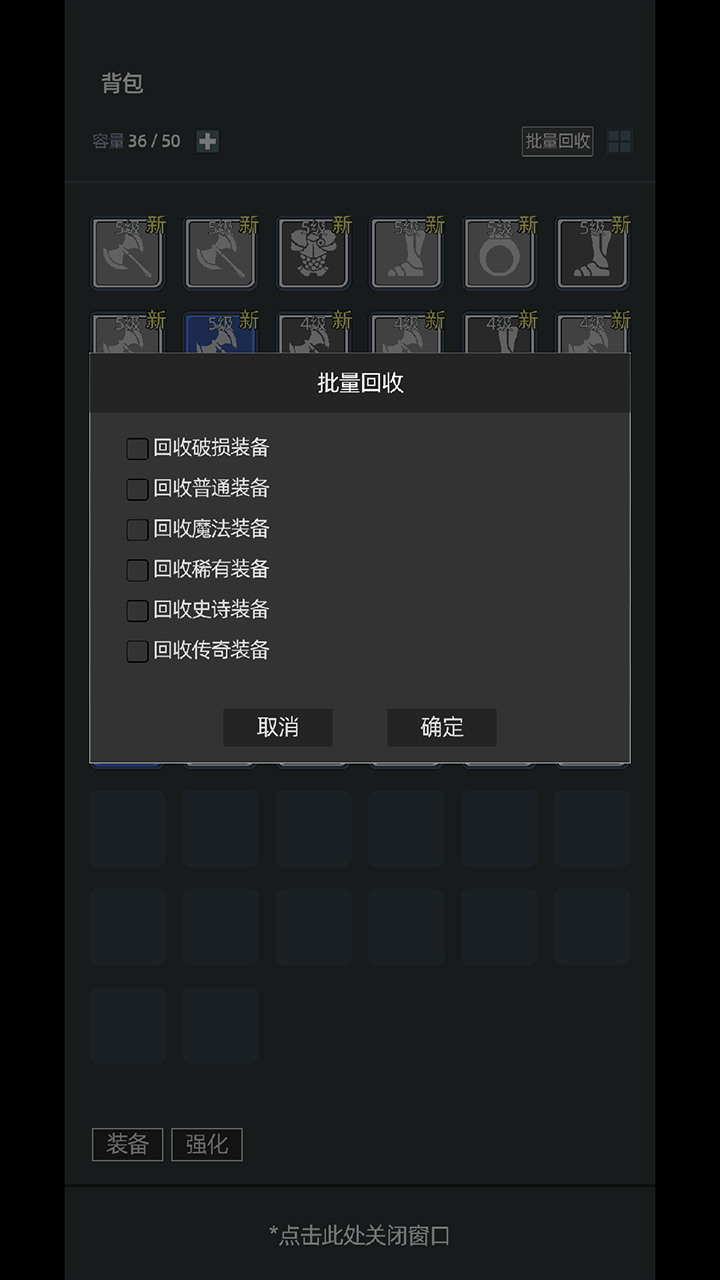Toggle the 回收传奇装备 checkbox
This screenshot has height=1280, width=720.
(138, 651)
